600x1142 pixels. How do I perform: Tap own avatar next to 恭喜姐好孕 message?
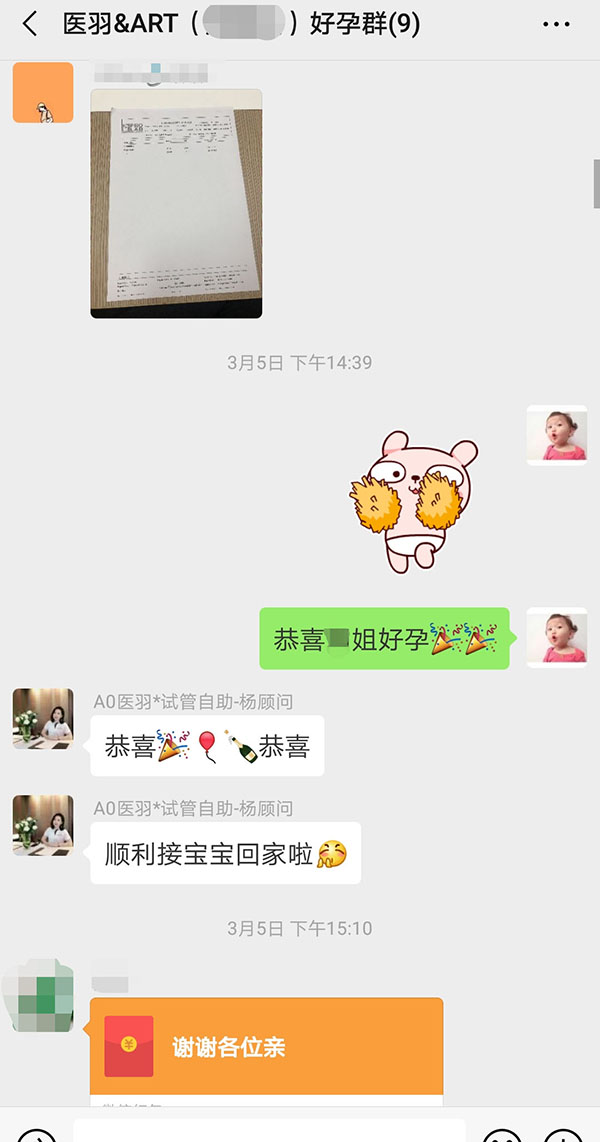pos(556,638)
